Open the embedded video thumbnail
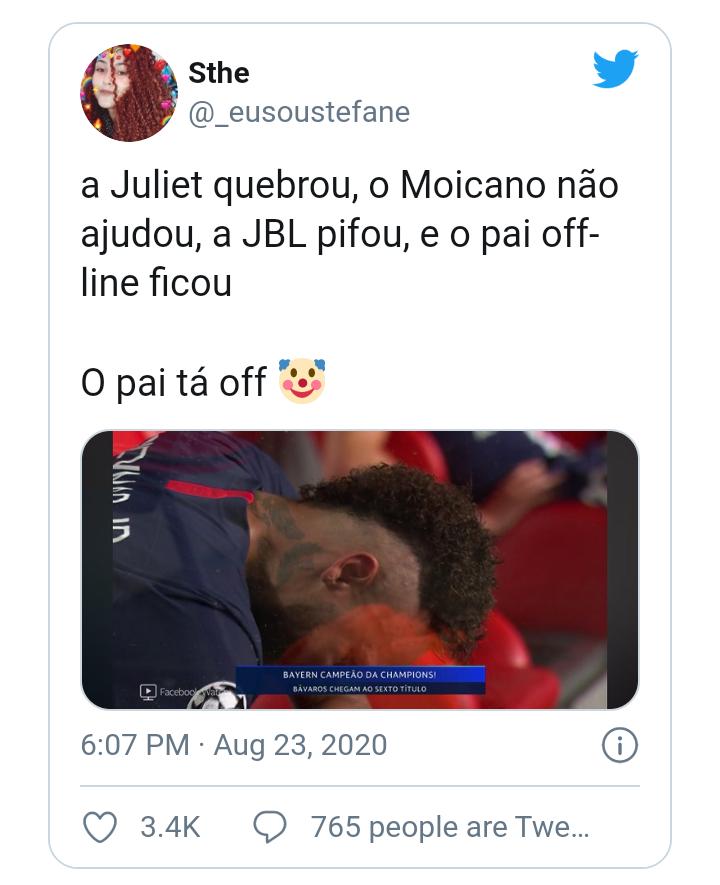Screen dimensions: 720x885 click(x=360, y=569)
